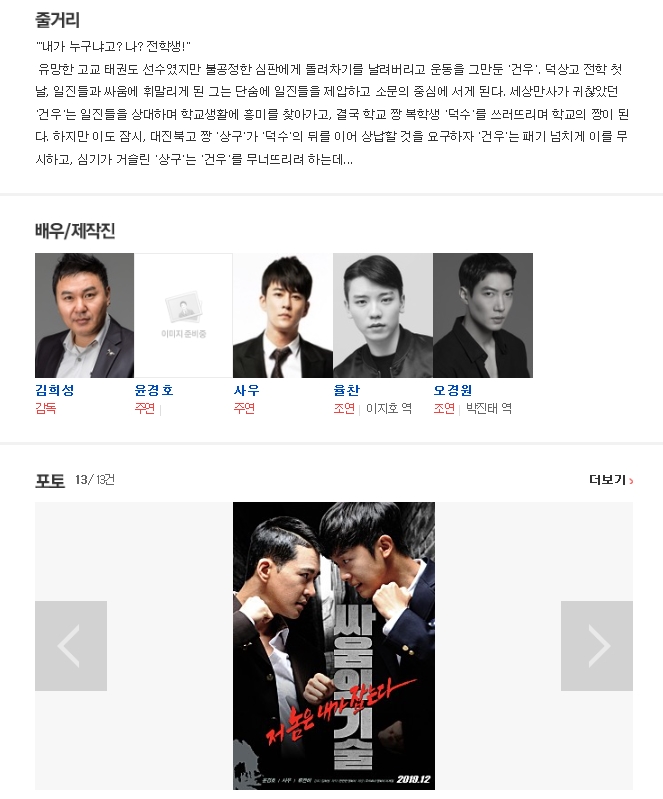
Task: Show the next photo with right arrow
Action: (x=597, y=646)
